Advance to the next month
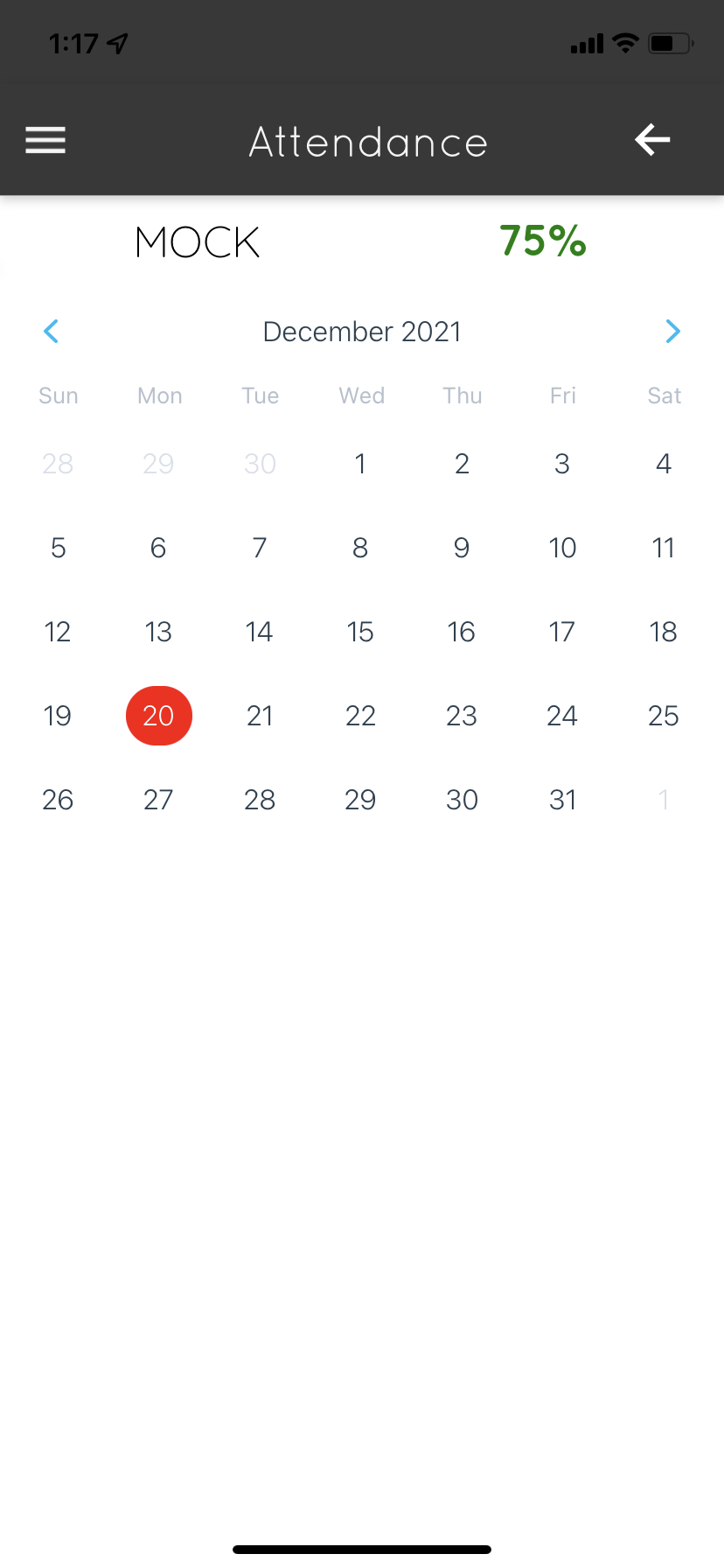724x1568 pixels. (x=672, y=332)
